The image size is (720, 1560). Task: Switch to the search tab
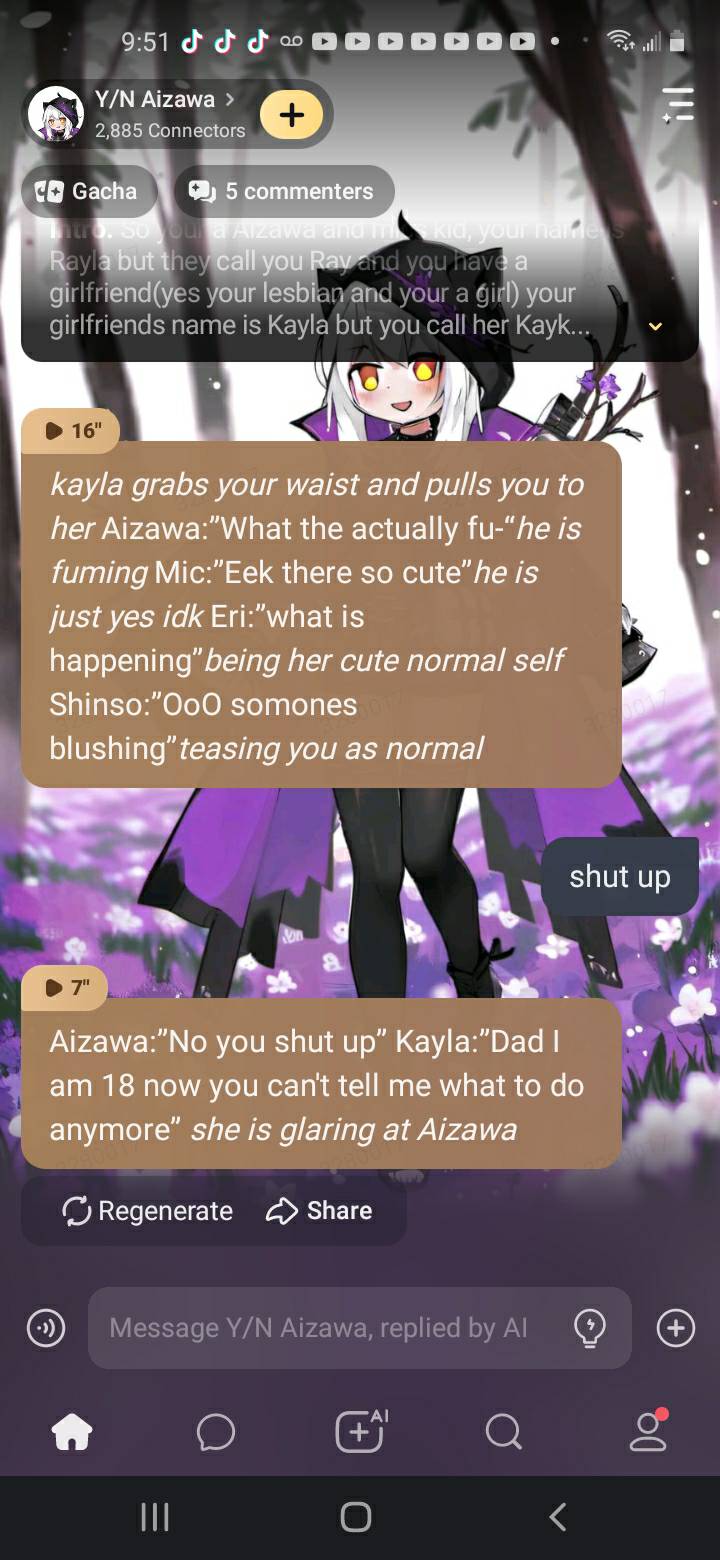coord(503,1433)
